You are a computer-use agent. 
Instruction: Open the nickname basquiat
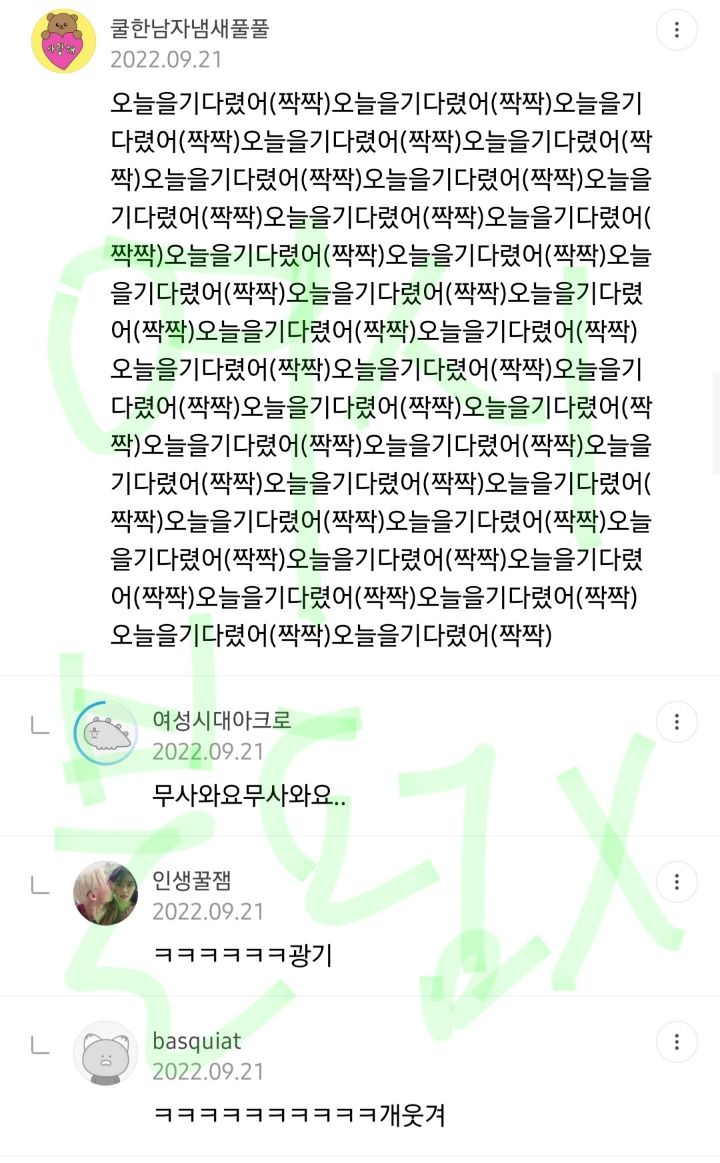coord(196,1041)
